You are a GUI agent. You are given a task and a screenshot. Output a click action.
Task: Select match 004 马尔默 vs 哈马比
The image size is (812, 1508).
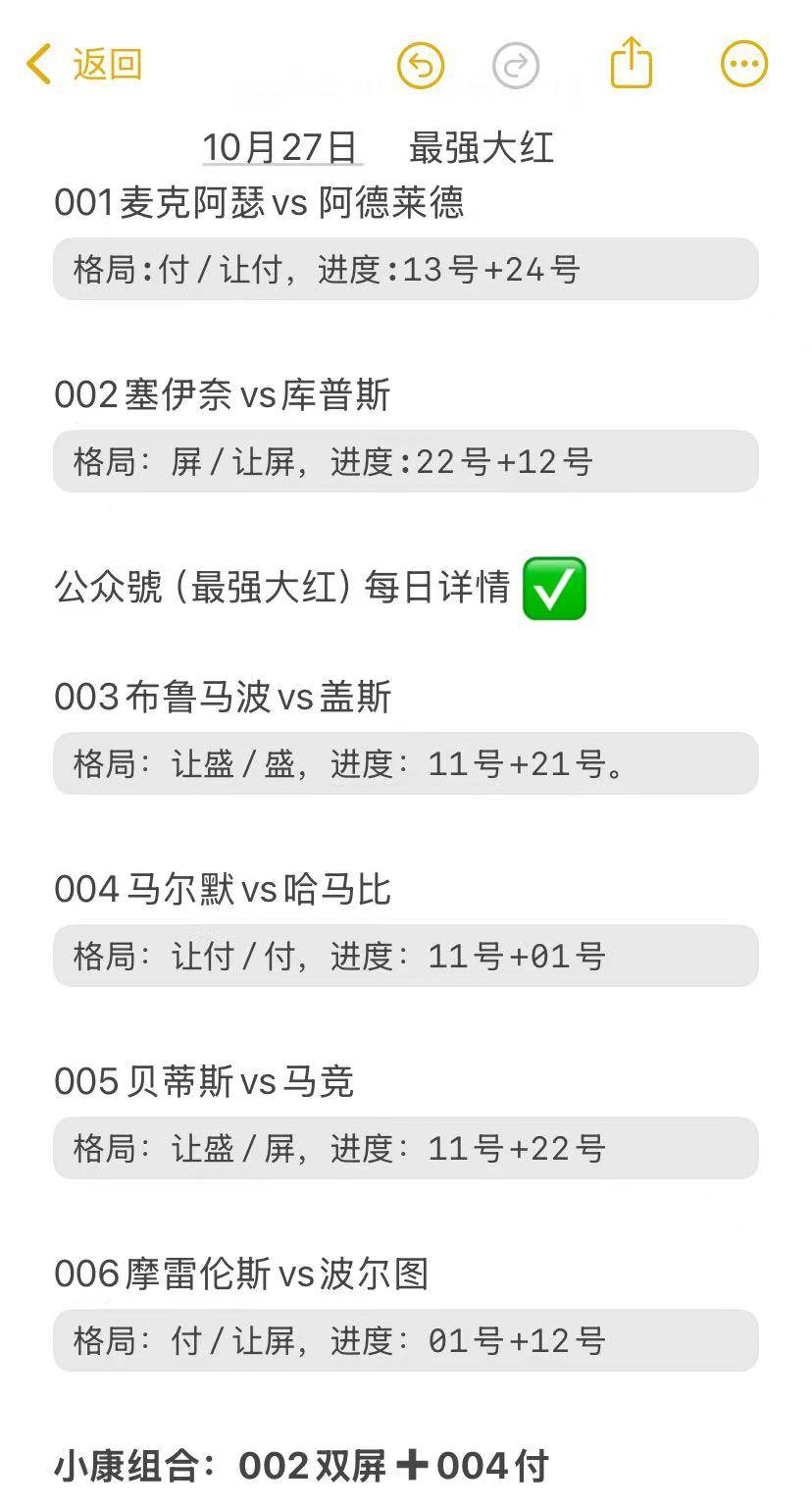coord(224,890)
